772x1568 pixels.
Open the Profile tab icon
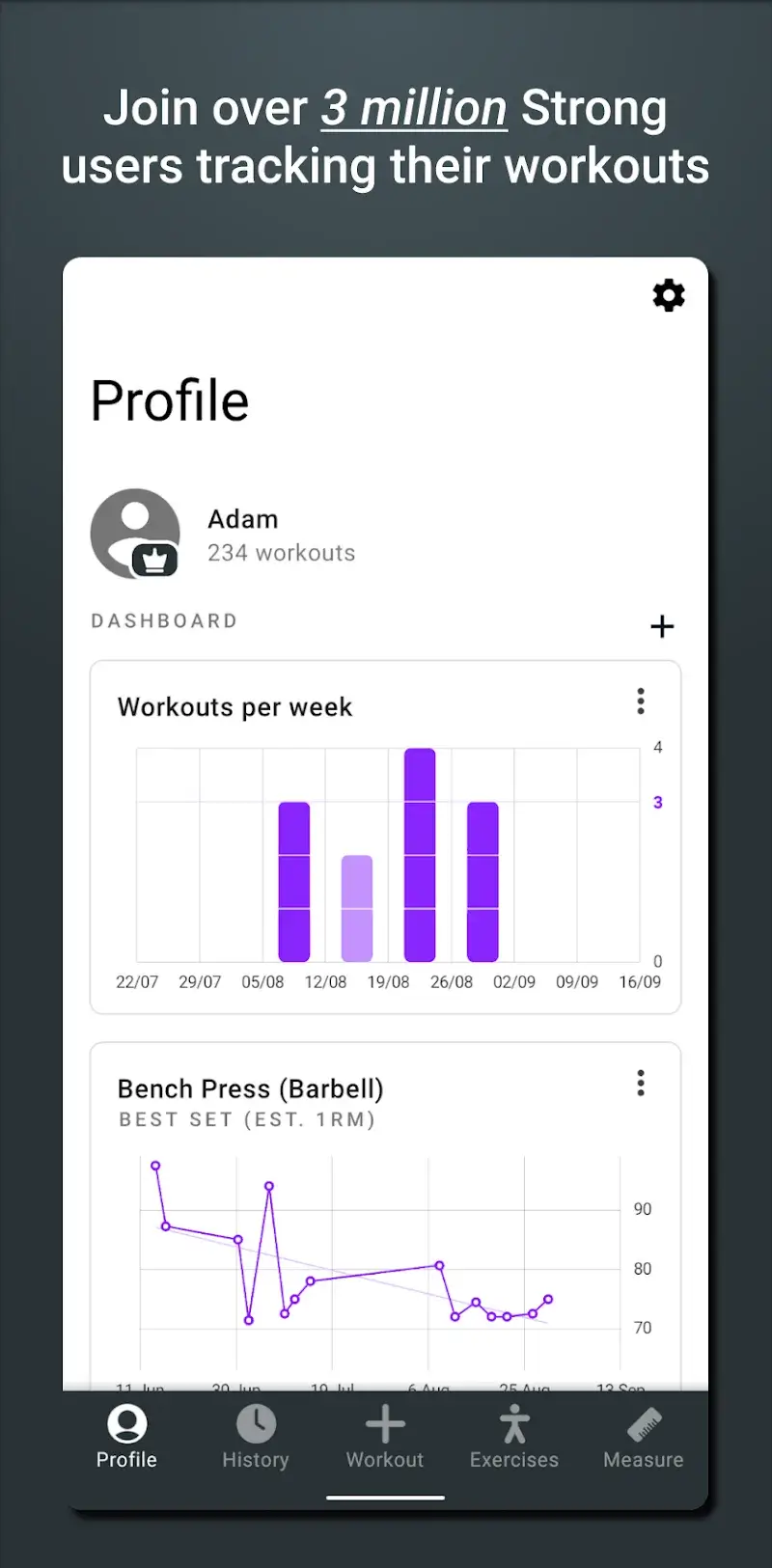tap(125, 1422)
